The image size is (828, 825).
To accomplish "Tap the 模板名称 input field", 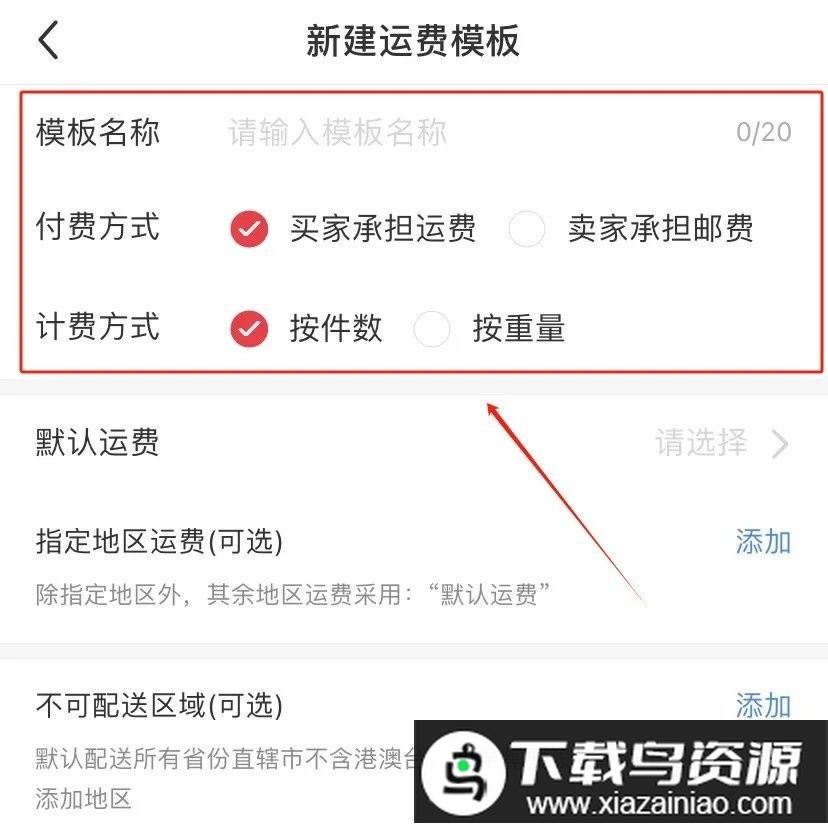I will click(400, 132).
